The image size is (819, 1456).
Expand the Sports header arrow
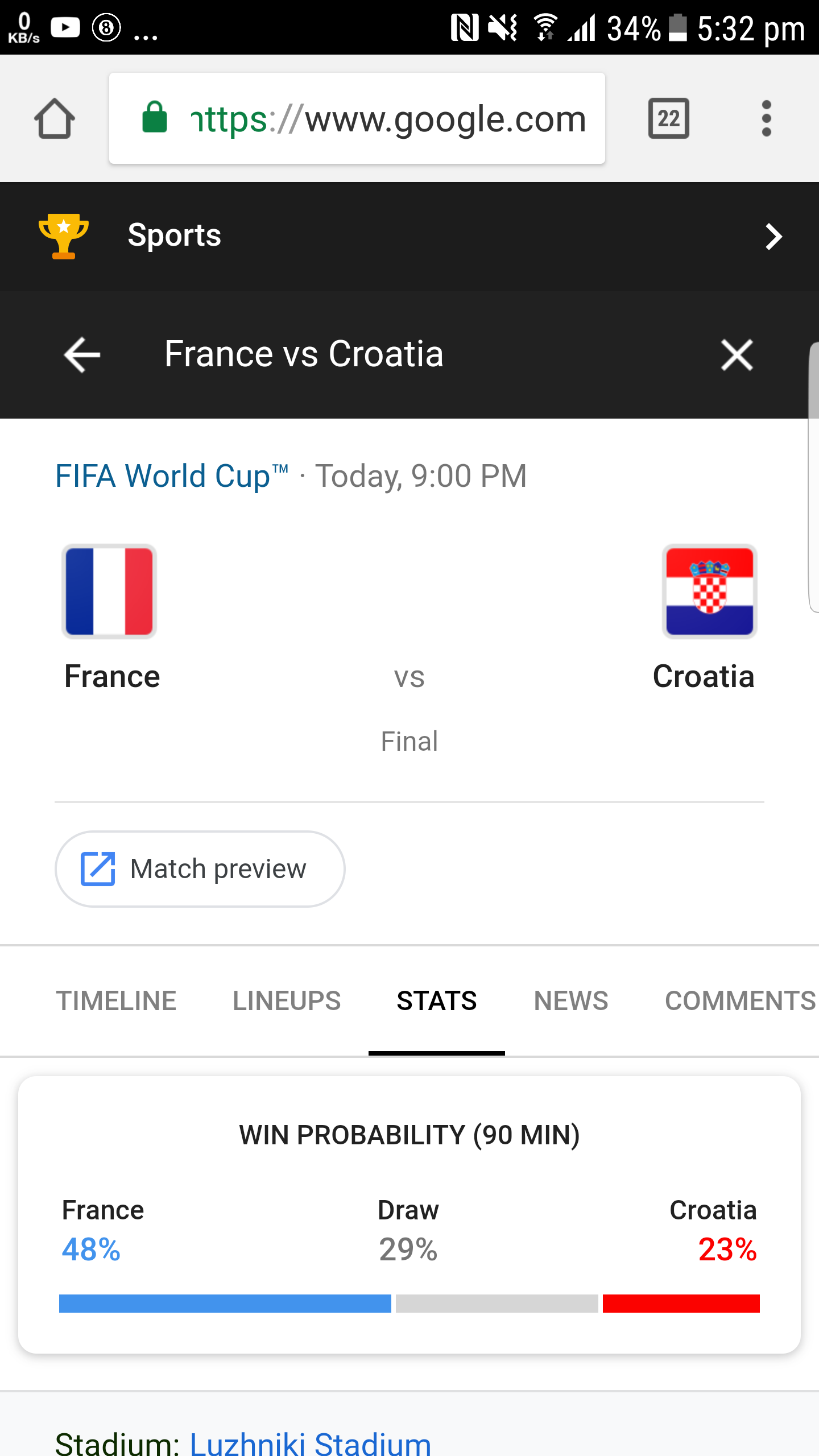(773, 237)
